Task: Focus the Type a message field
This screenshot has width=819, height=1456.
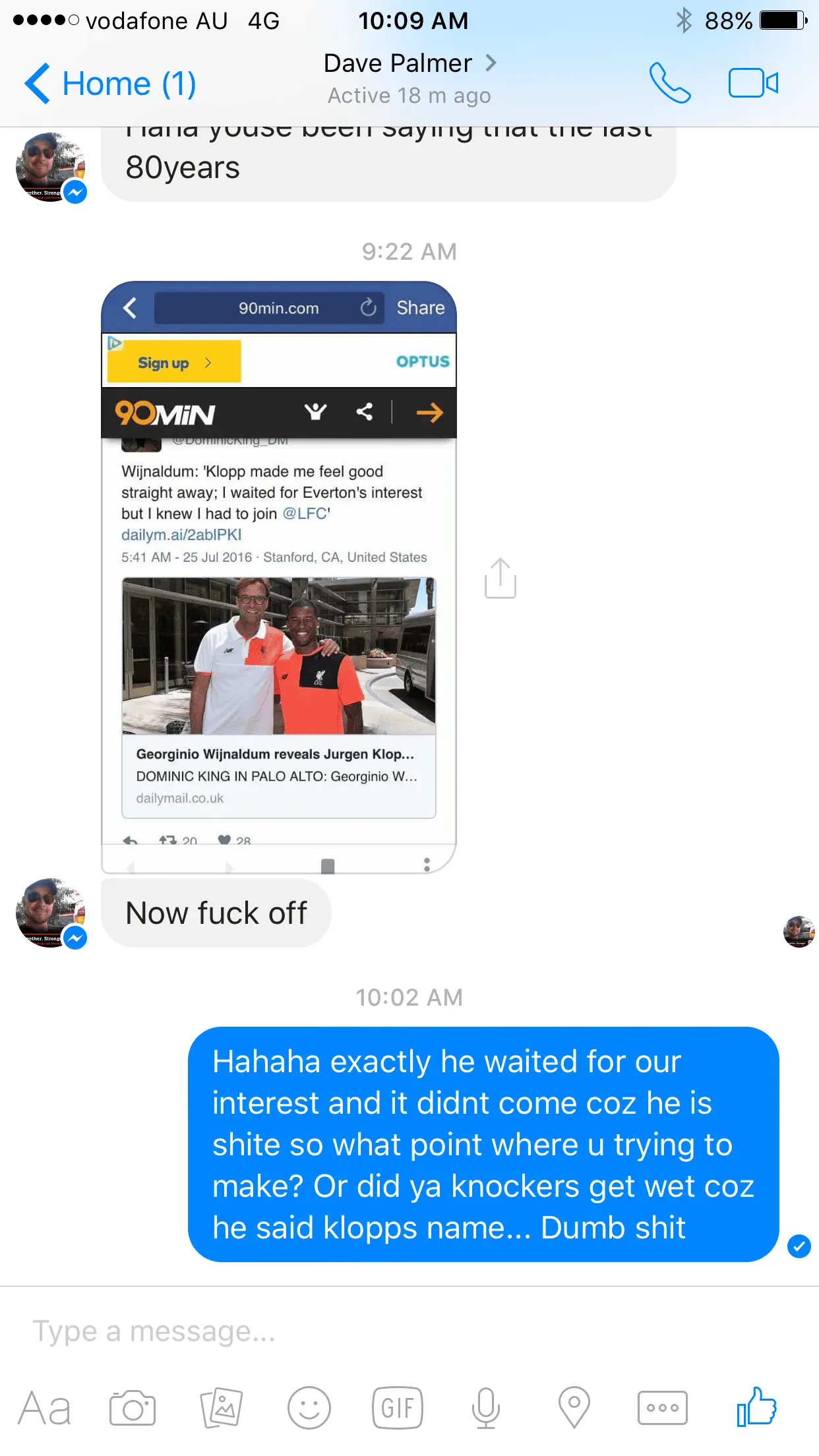Action: [x=409, y=1331]
